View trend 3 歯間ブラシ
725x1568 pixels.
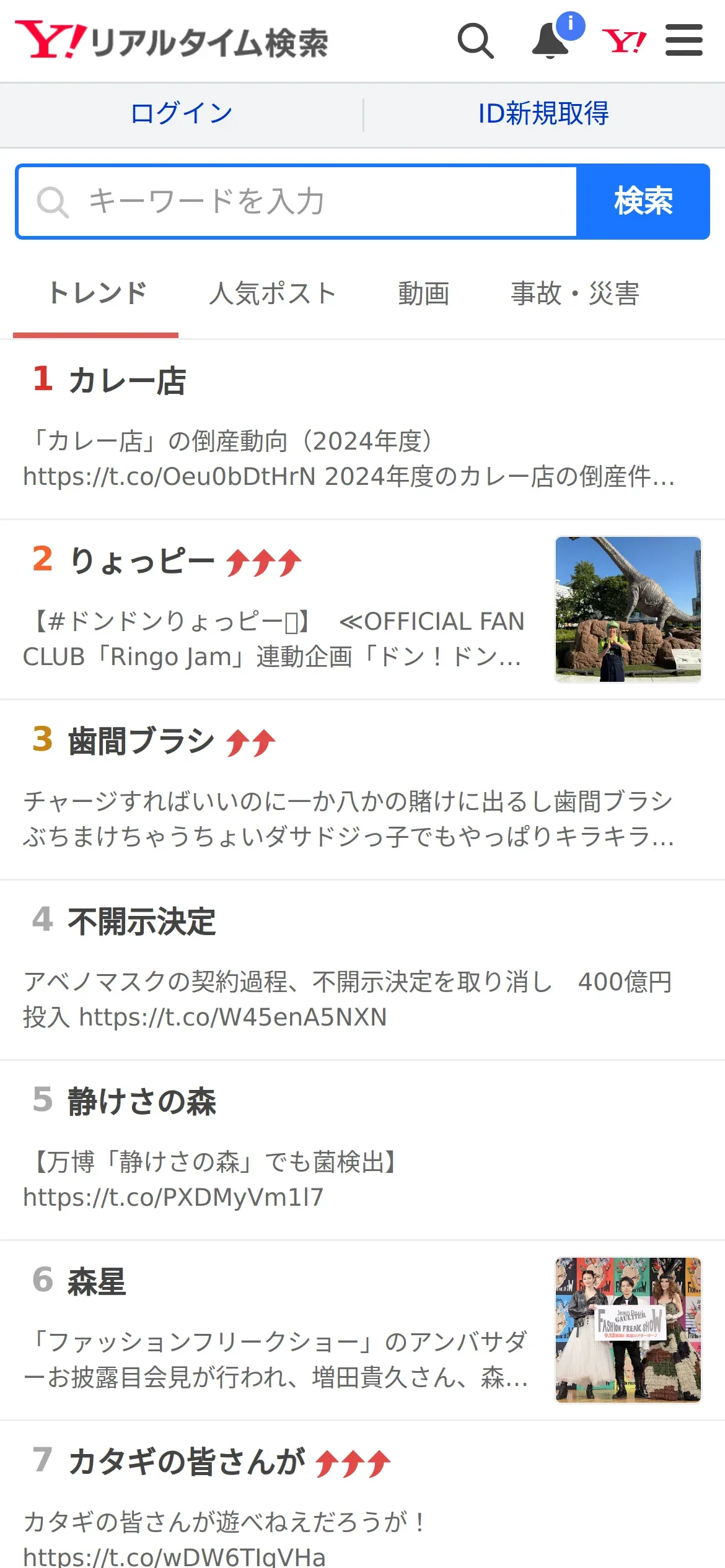(141, 741)
